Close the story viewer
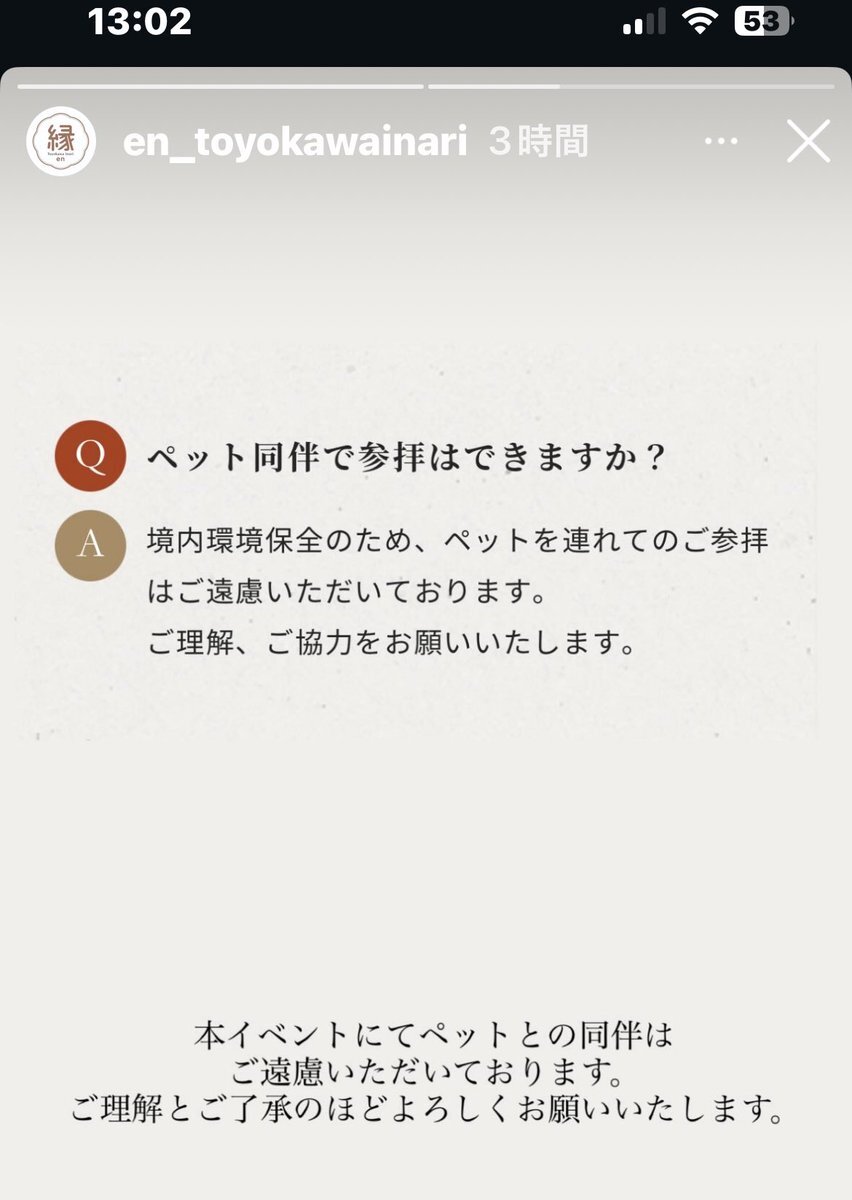 click(808, 141)
